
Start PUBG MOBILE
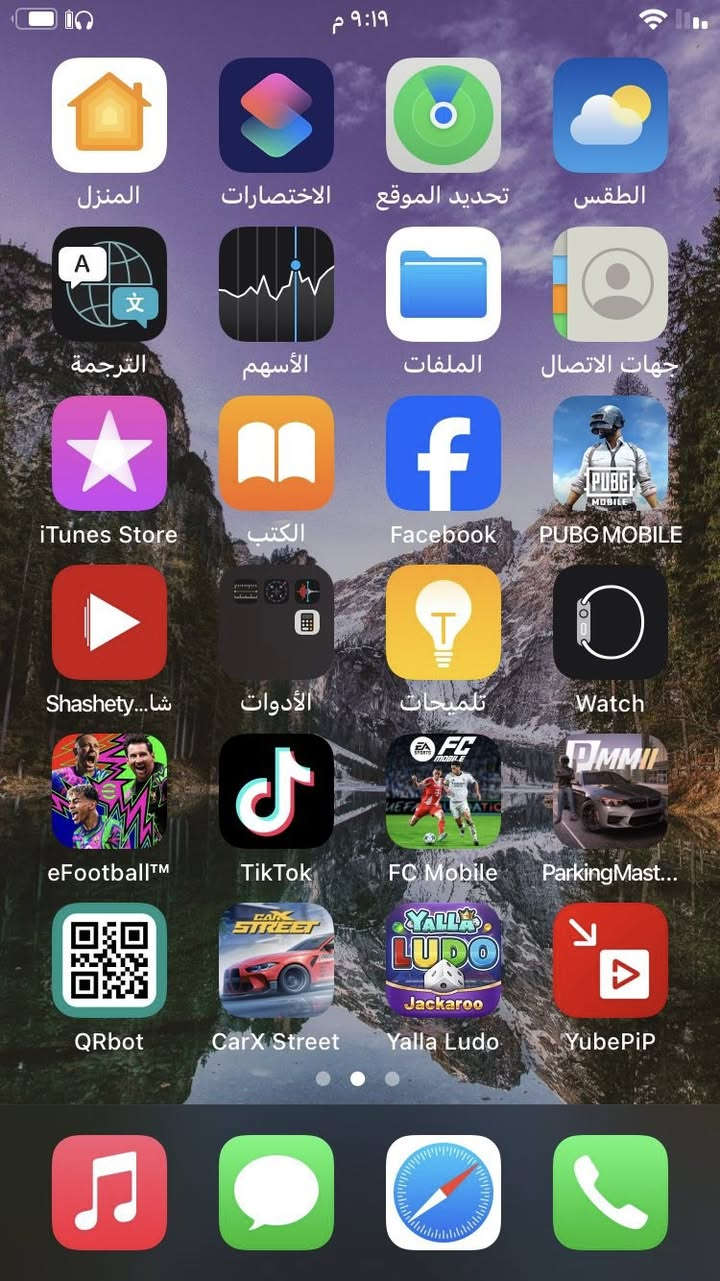[x=610, y=453]
